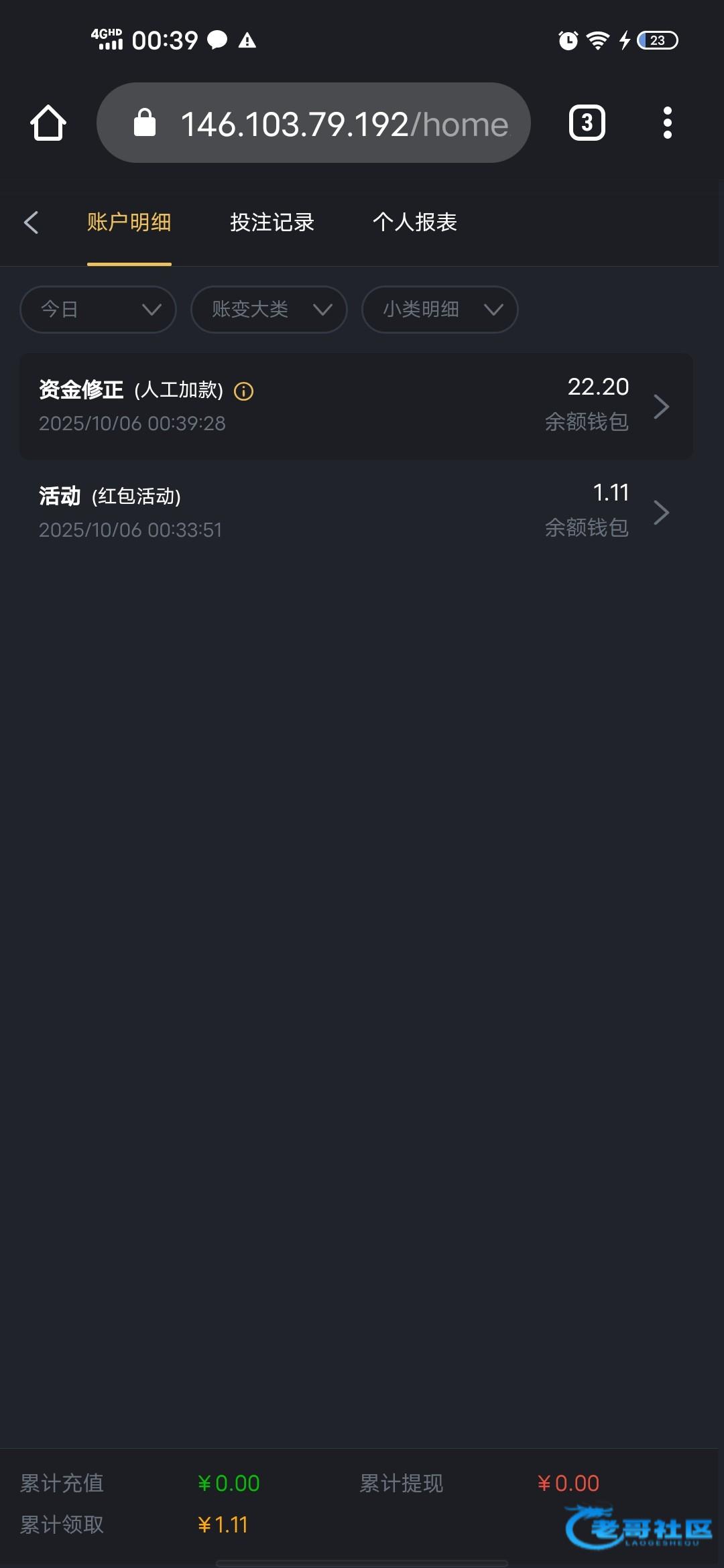Expand the 小类明细 dropdown
The width and height of the screenshot is (724, 1568).
[x=440, y=310]
